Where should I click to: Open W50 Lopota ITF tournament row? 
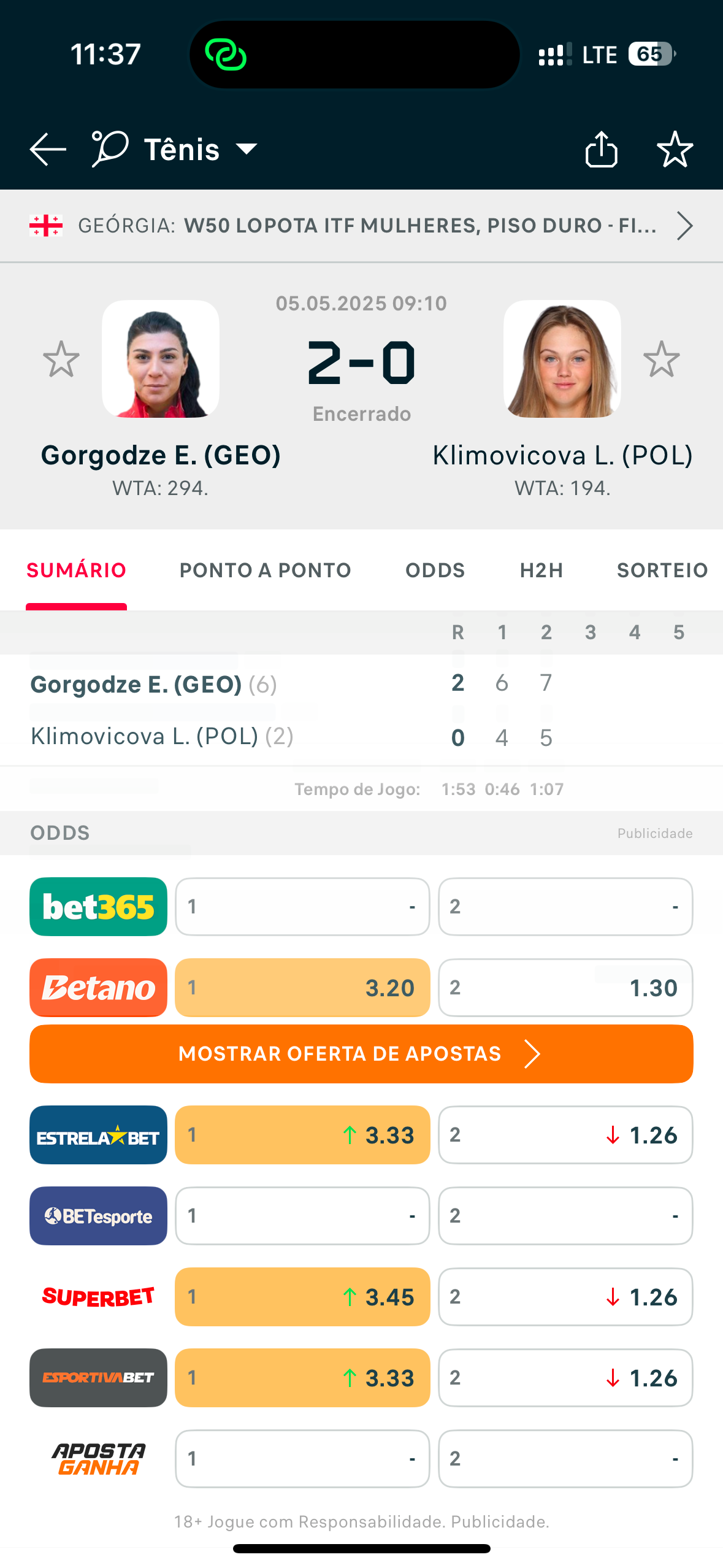coord(361,226)
